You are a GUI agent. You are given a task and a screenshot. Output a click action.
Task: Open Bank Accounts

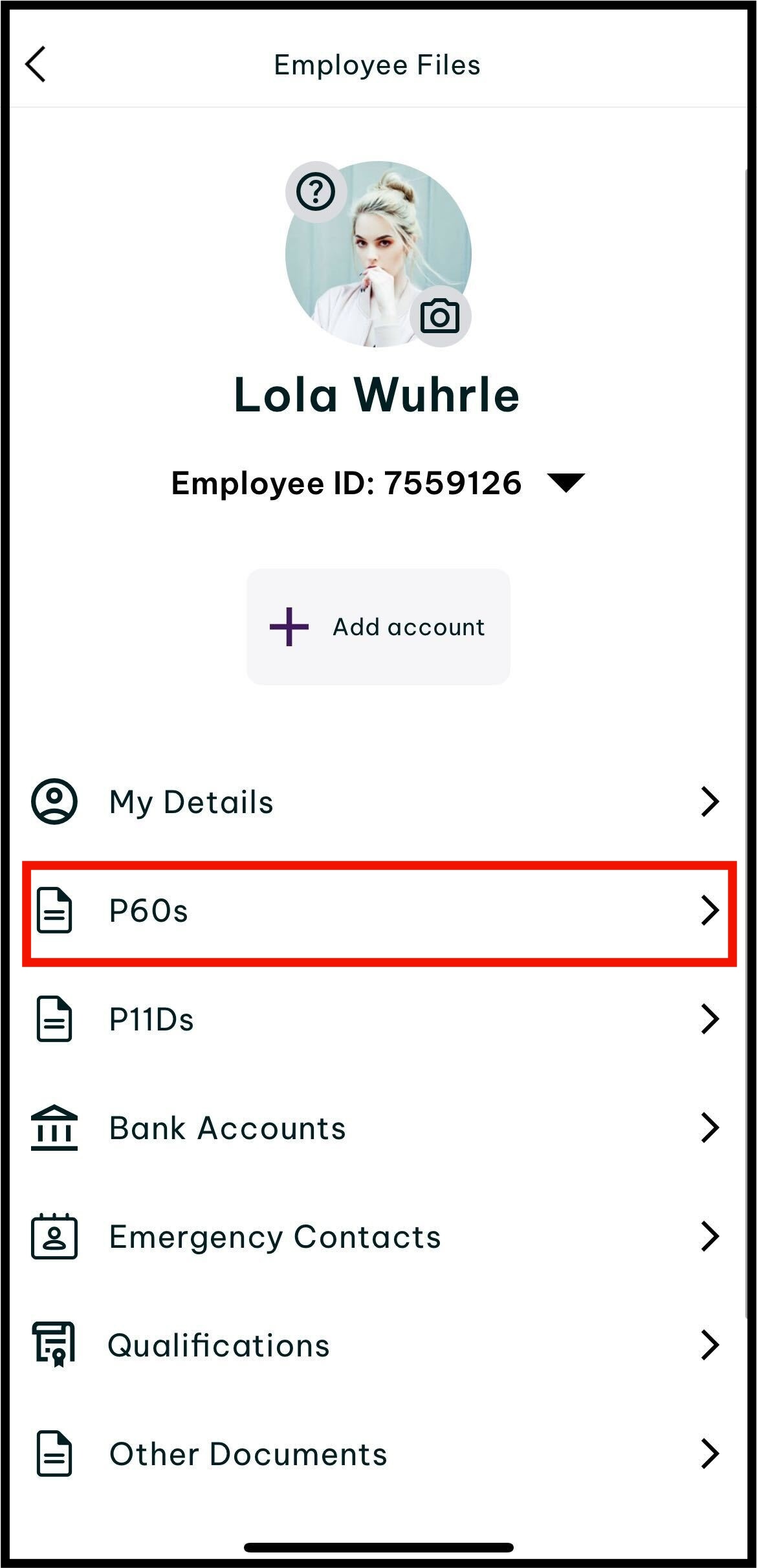tap(378, 1128)
